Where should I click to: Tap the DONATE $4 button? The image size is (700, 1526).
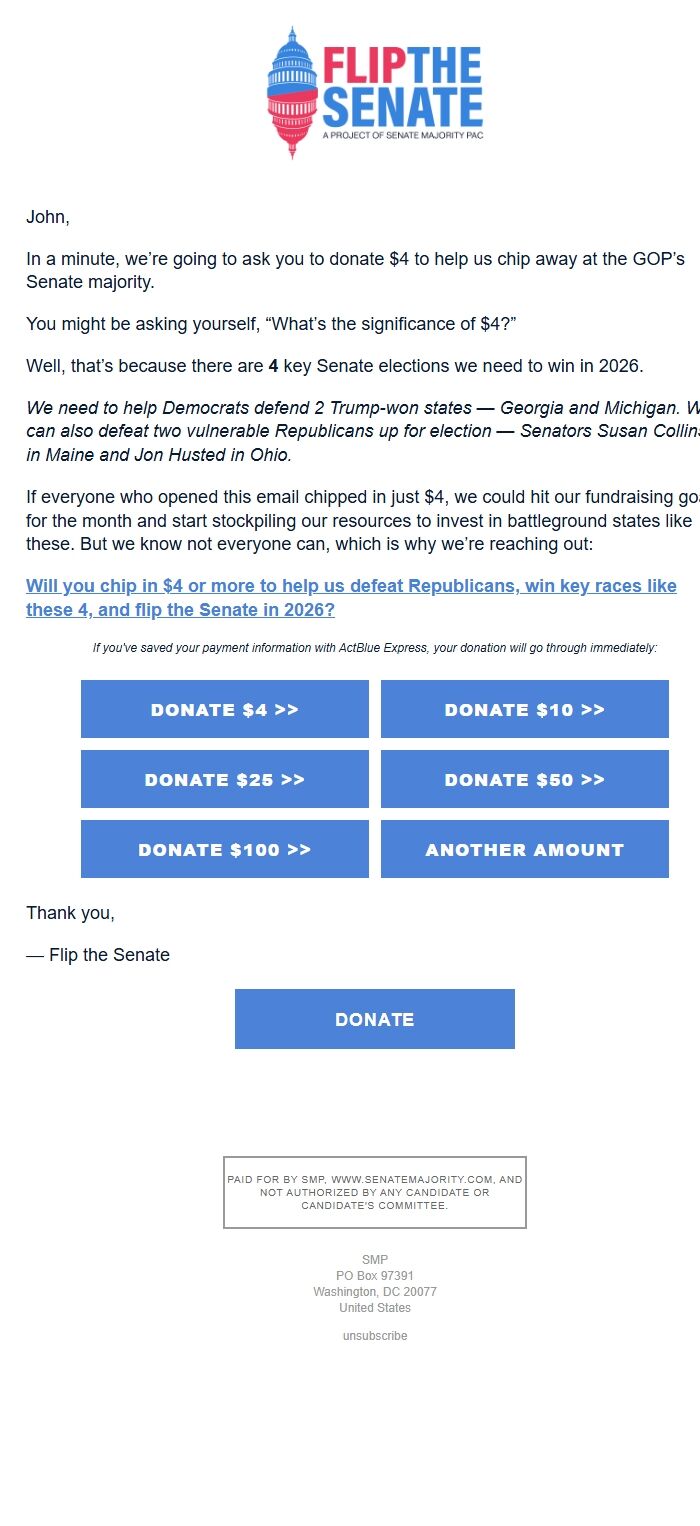[224, 709]
